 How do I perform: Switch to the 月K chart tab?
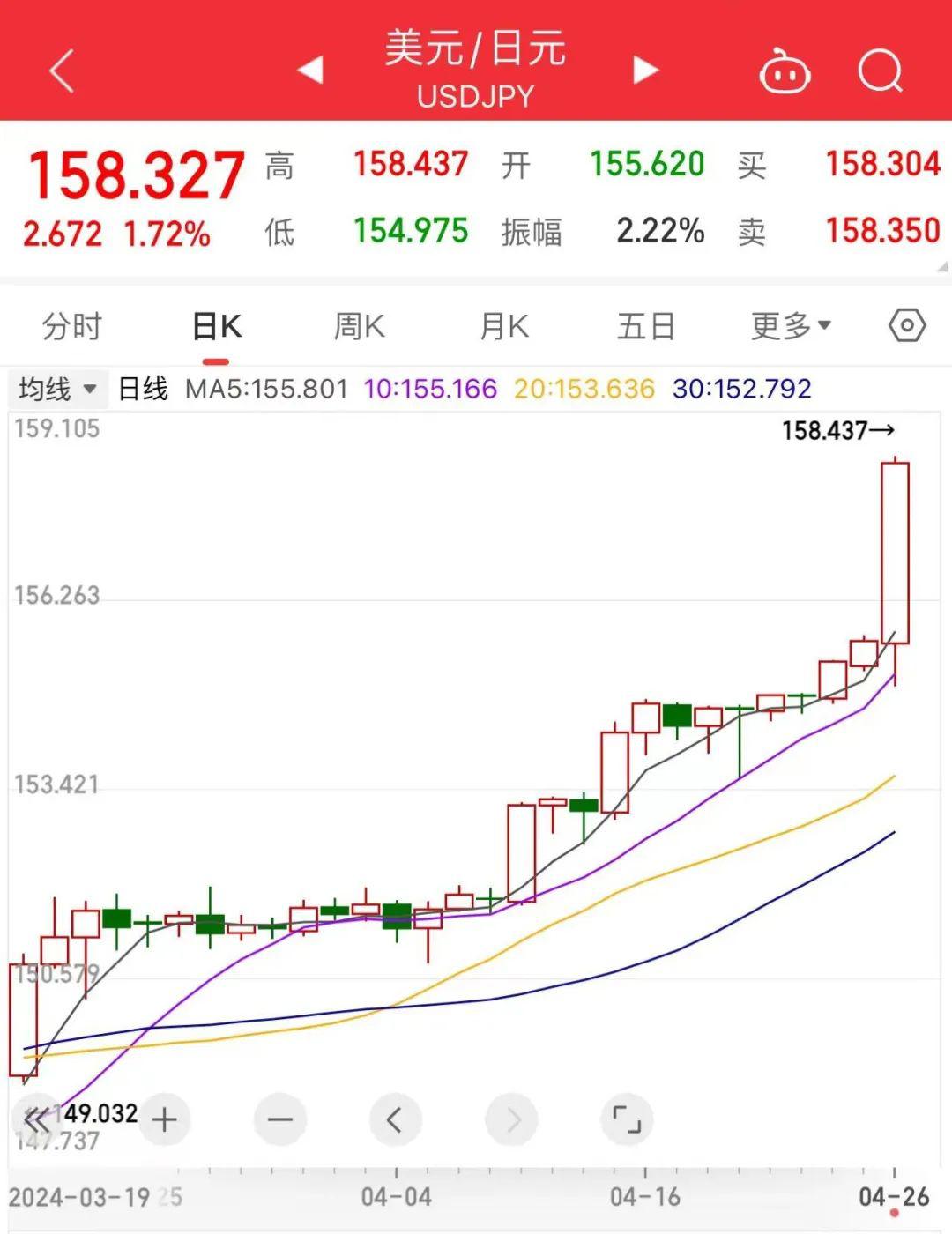(x=503, y=327)
